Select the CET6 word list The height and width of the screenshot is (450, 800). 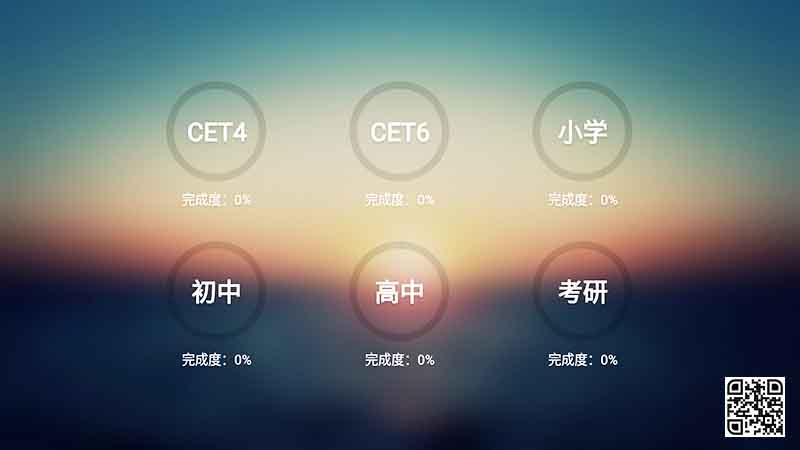click(399, 132)
